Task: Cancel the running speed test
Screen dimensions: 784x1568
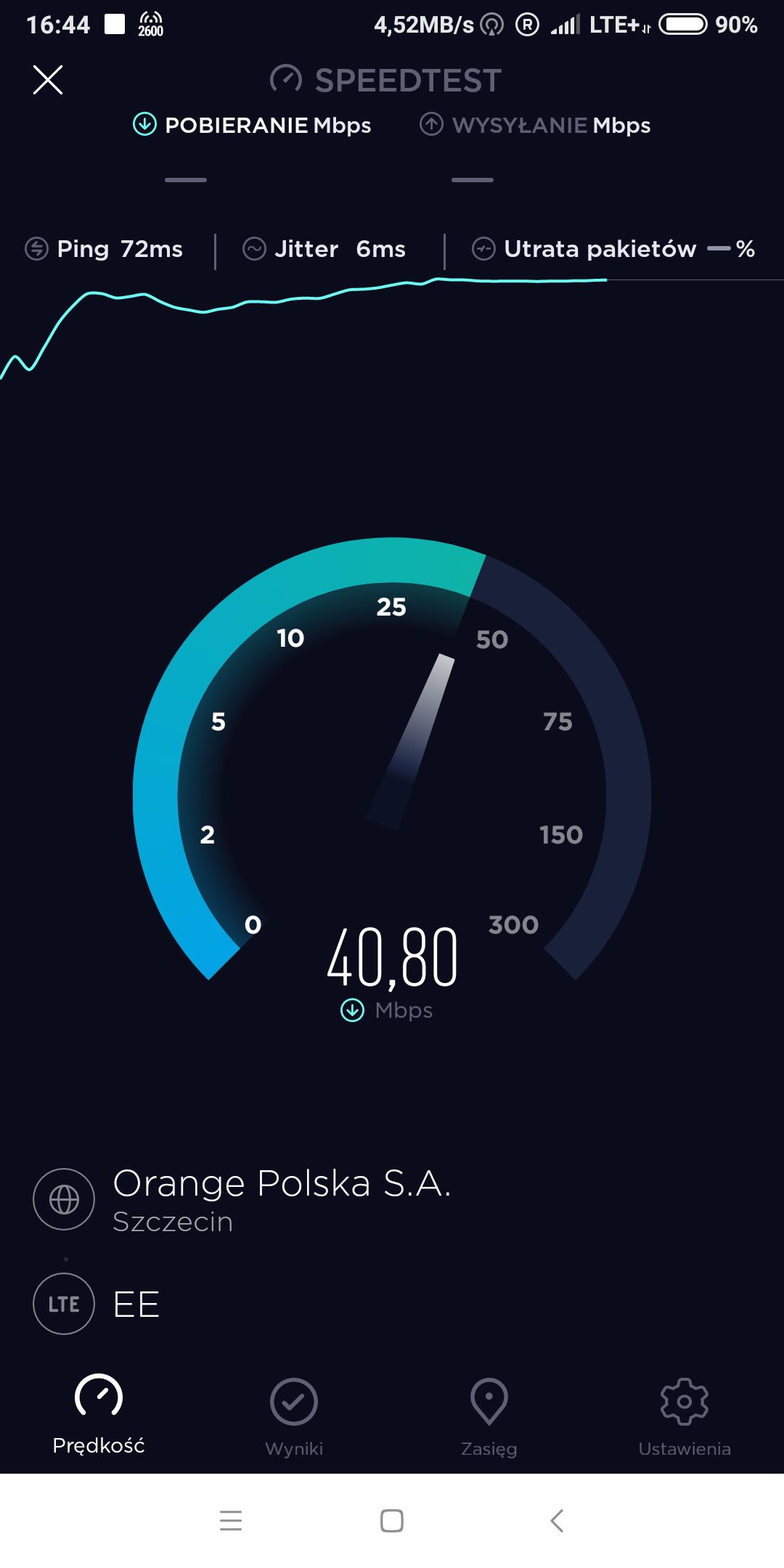Action: (x=48, y=80)
